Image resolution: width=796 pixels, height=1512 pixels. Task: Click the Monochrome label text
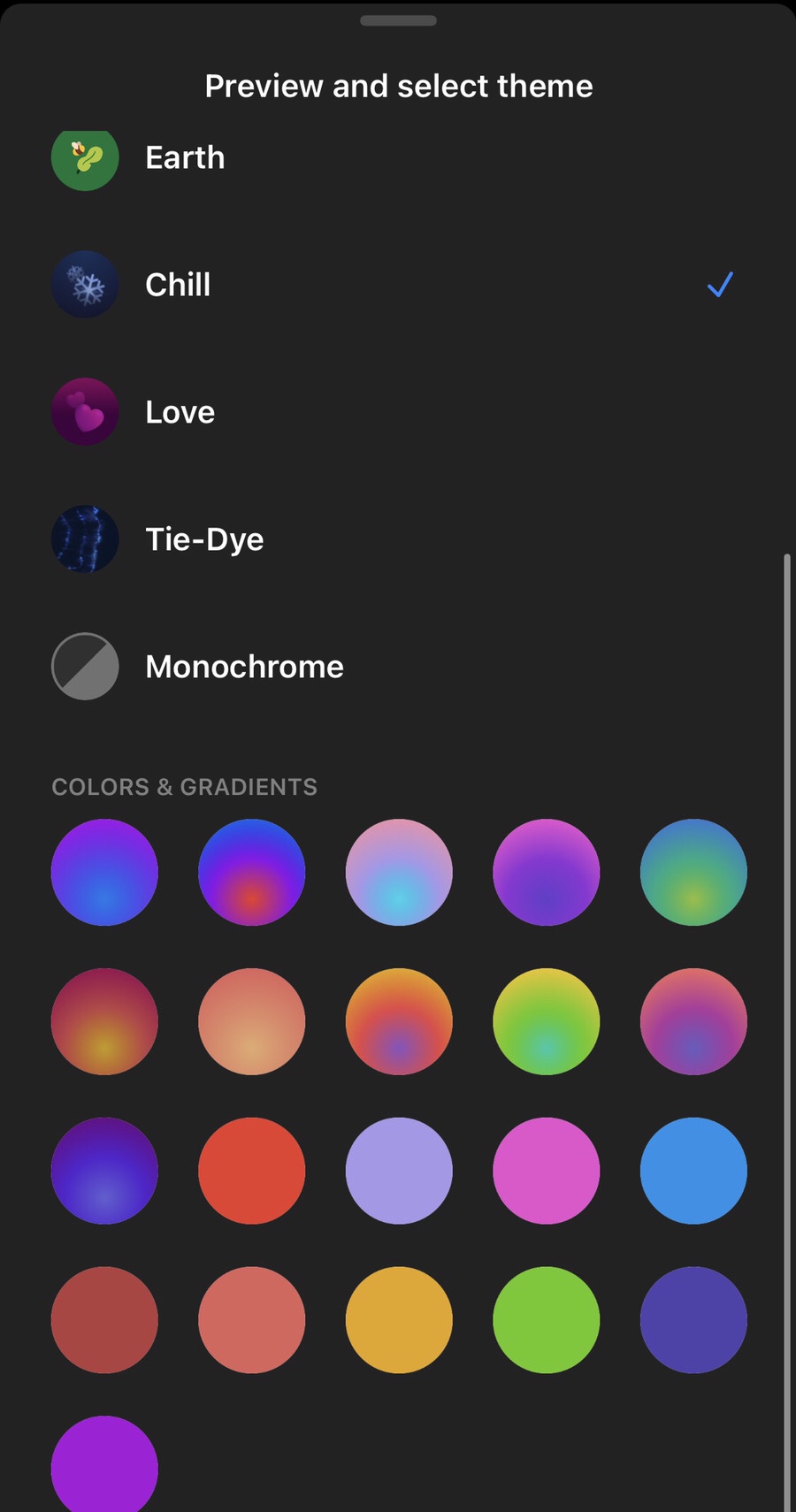click(244, 666)
